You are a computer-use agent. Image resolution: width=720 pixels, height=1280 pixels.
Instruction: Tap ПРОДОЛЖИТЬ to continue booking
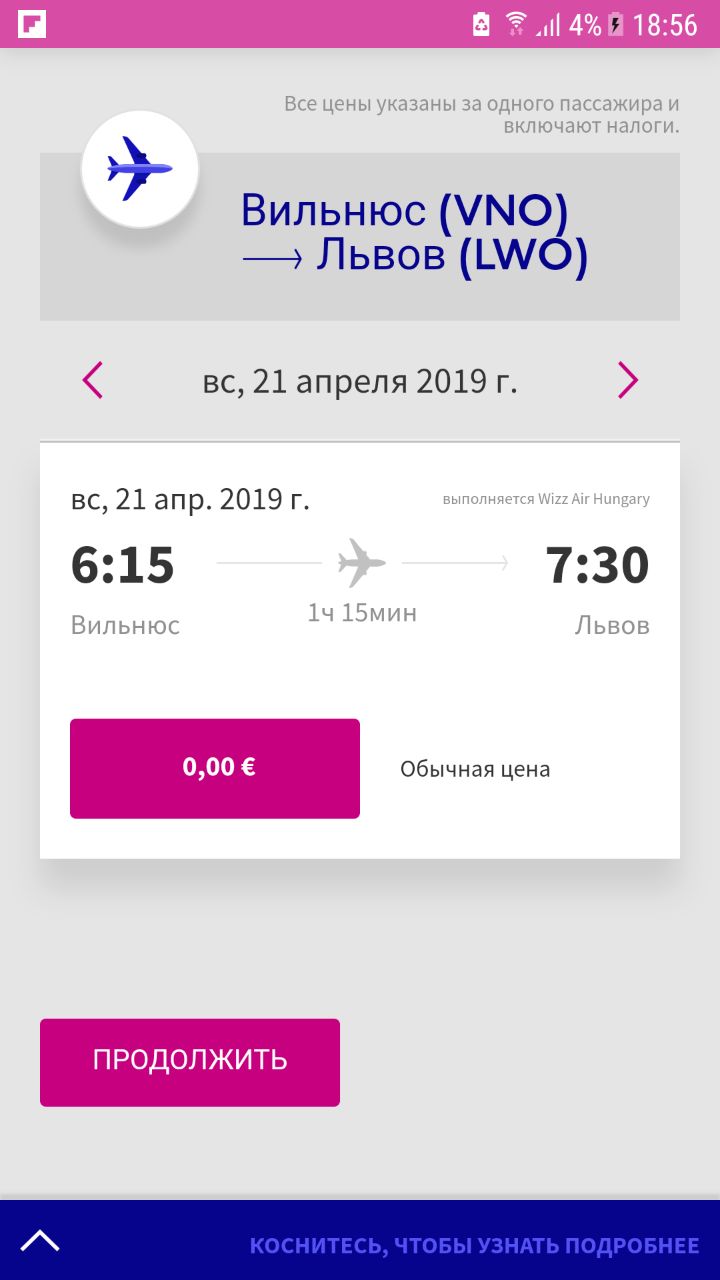tap(190, 1062)
